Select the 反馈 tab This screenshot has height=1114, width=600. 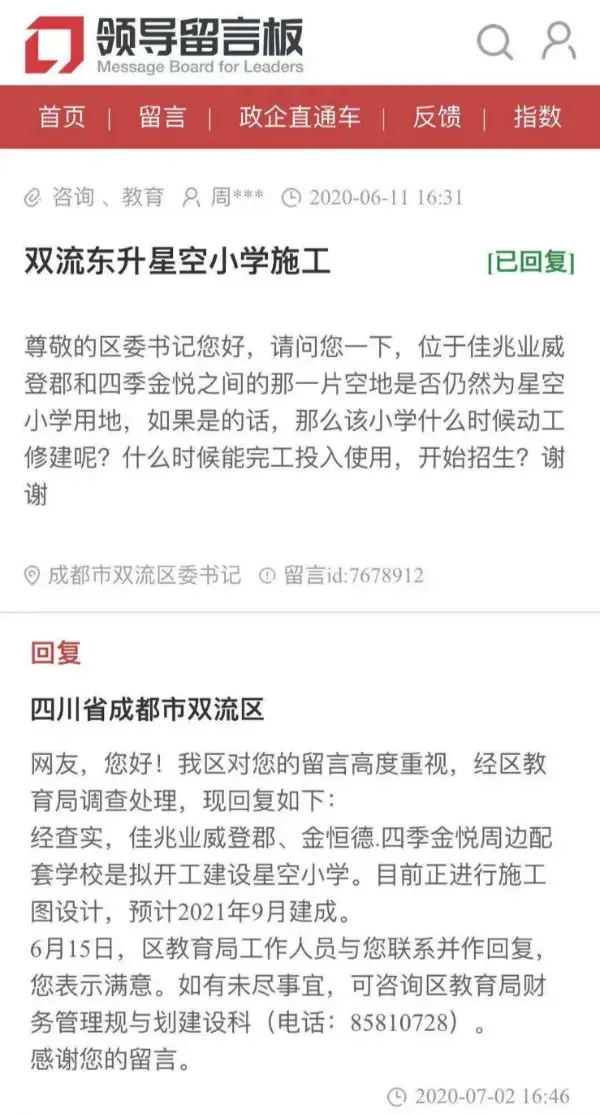(x=437, y=117)
